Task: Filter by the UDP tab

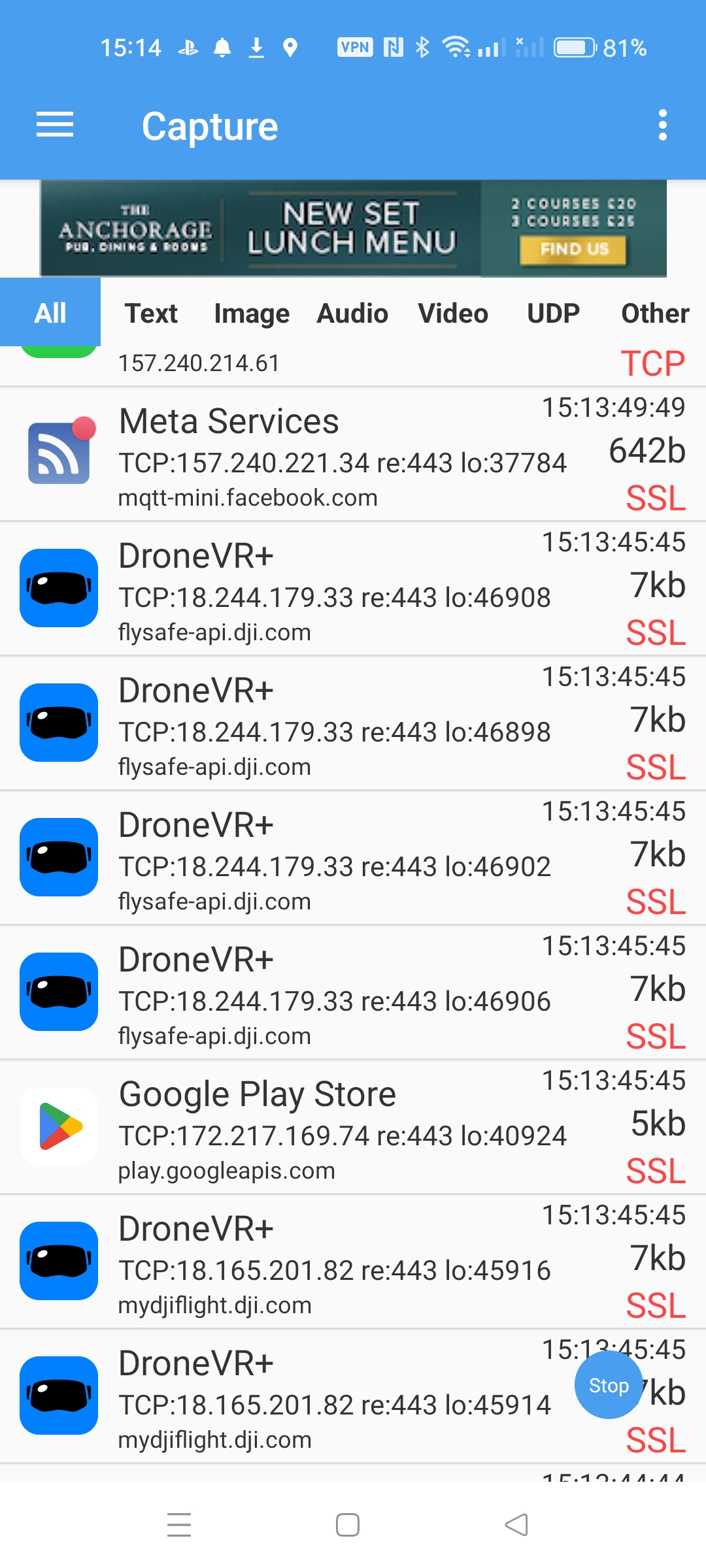Action: click(x=554, y=313)
